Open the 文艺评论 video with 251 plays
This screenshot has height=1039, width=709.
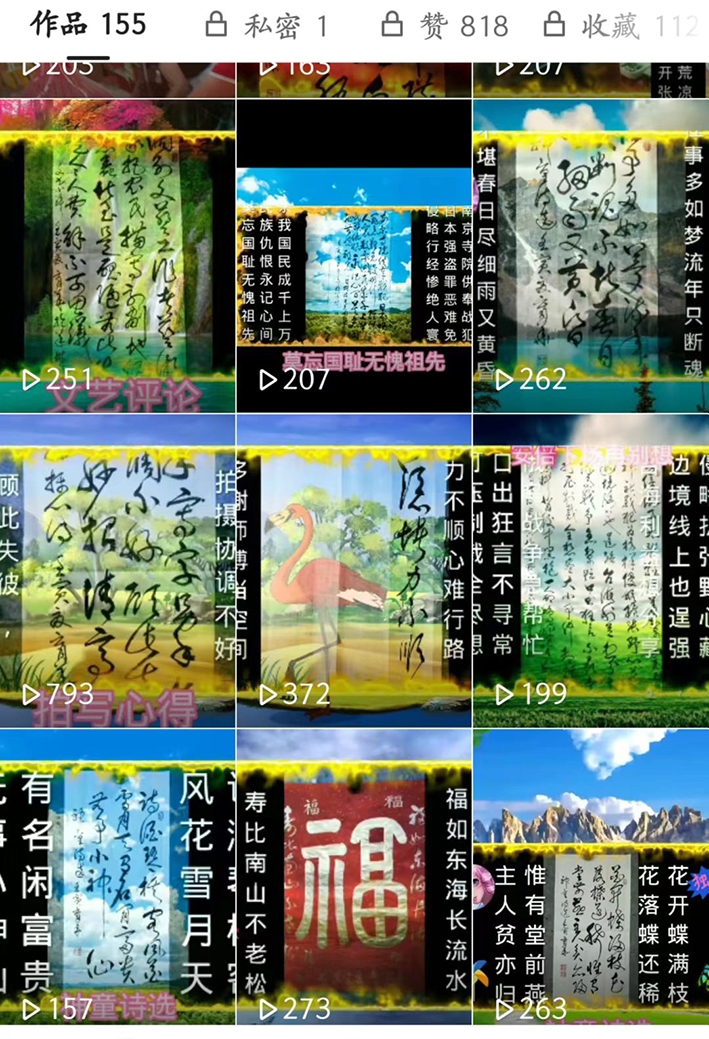[117, 256]
